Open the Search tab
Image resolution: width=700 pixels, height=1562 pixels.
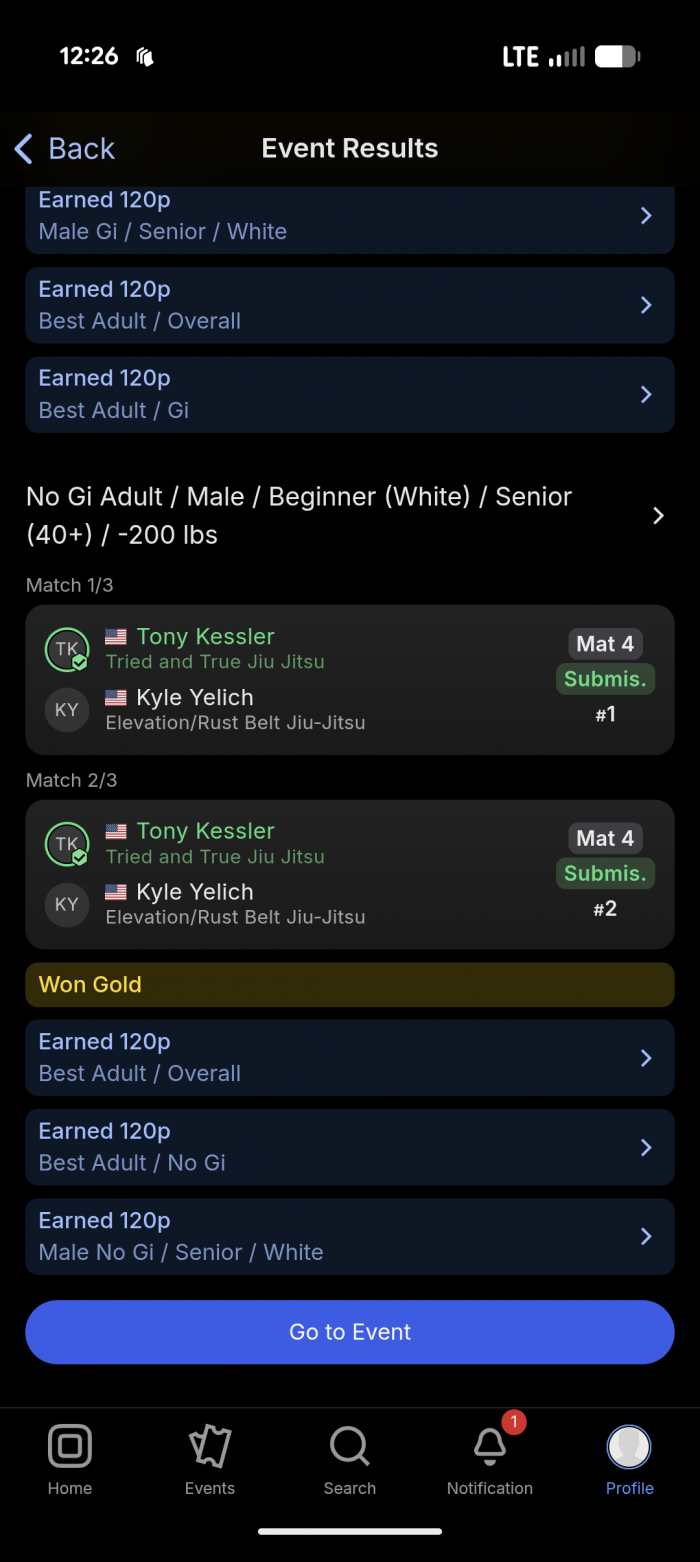click(x=350, y=1460)
